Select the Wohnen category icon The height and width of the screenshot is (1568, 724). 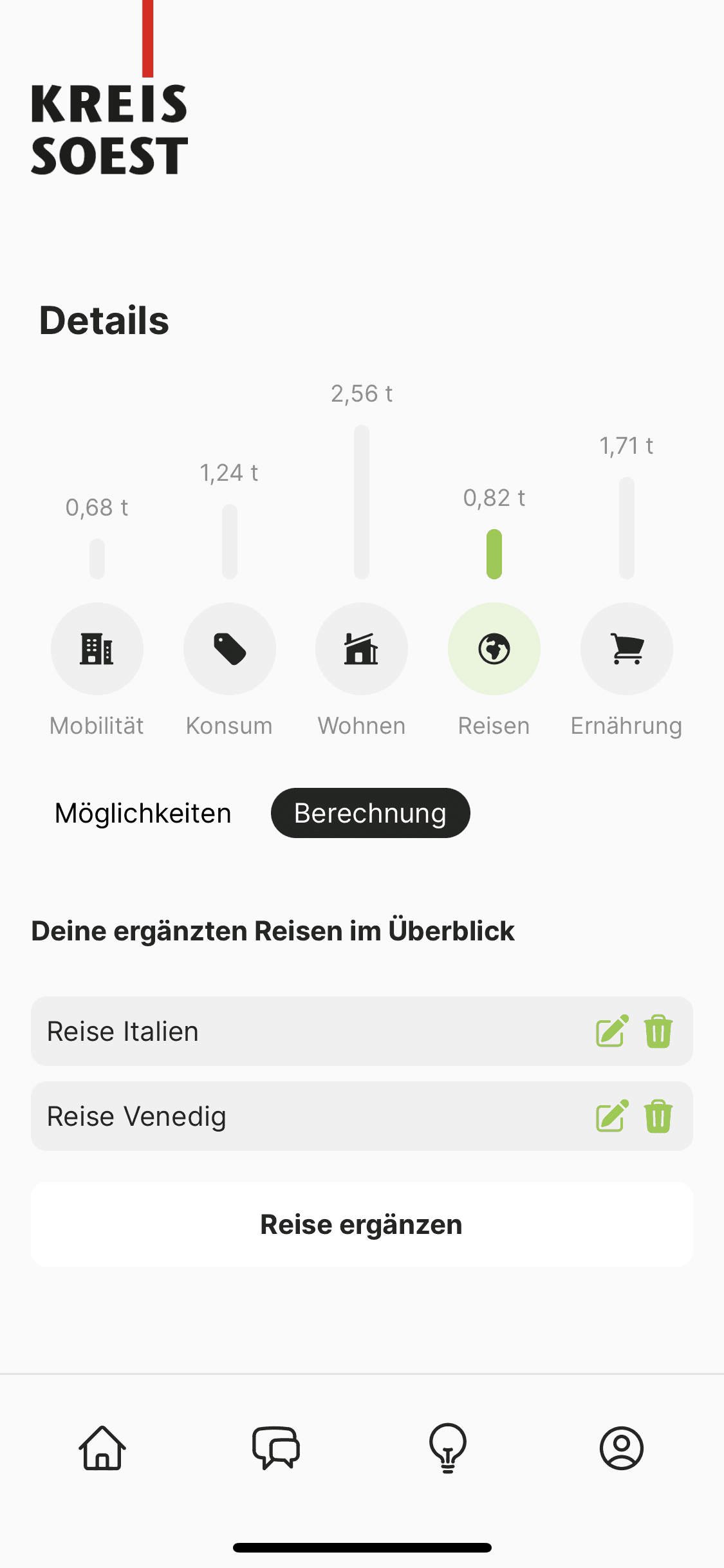362,648
